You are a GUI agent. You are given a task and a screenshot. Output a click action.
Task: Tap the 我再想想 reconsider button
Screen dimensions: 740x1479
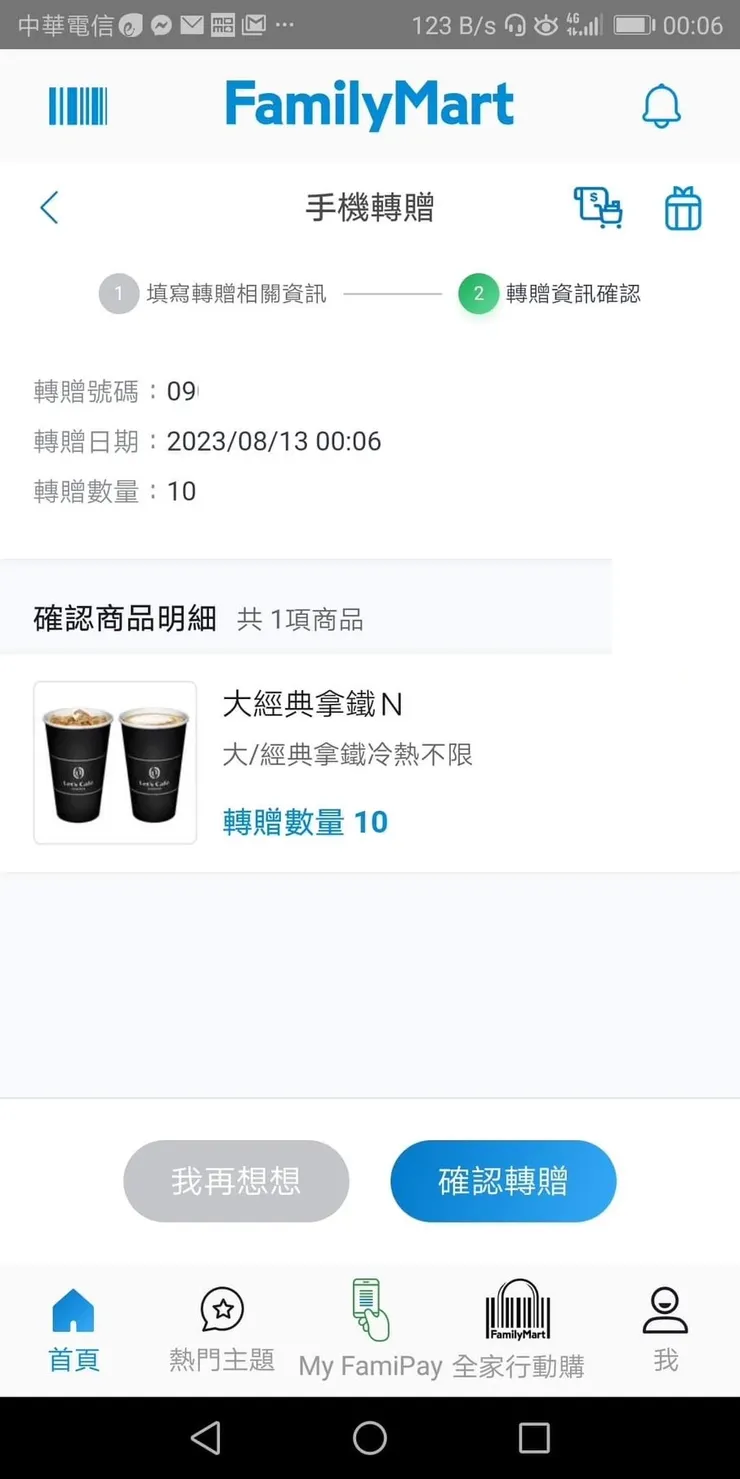[x=236, y=1181]
